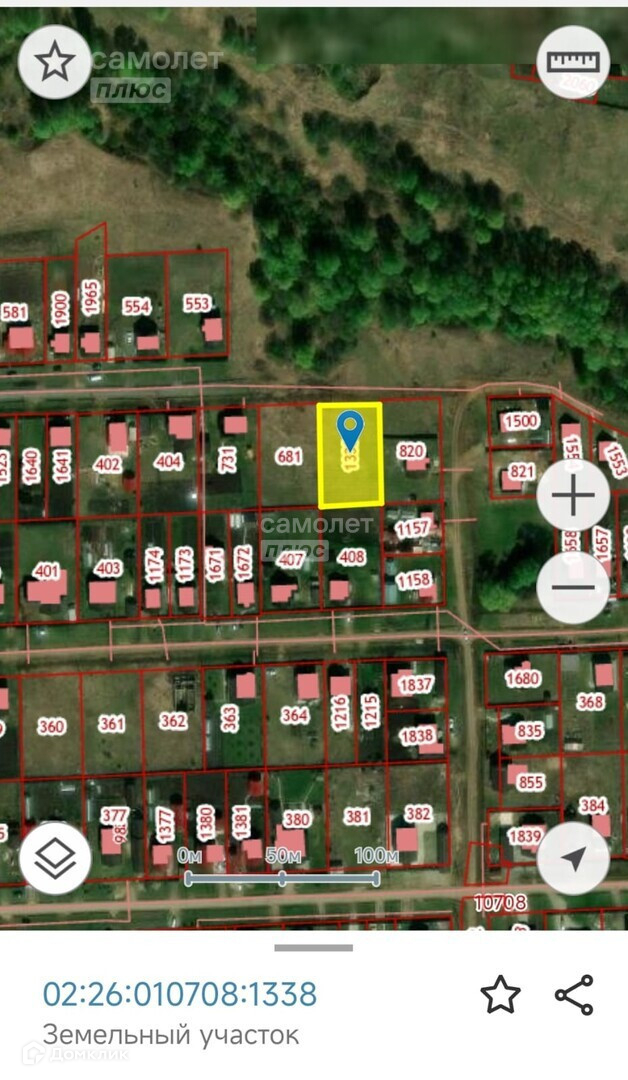The image size is (628, 1080).
Task: Center the map on my location
Action: pos(573,858)
